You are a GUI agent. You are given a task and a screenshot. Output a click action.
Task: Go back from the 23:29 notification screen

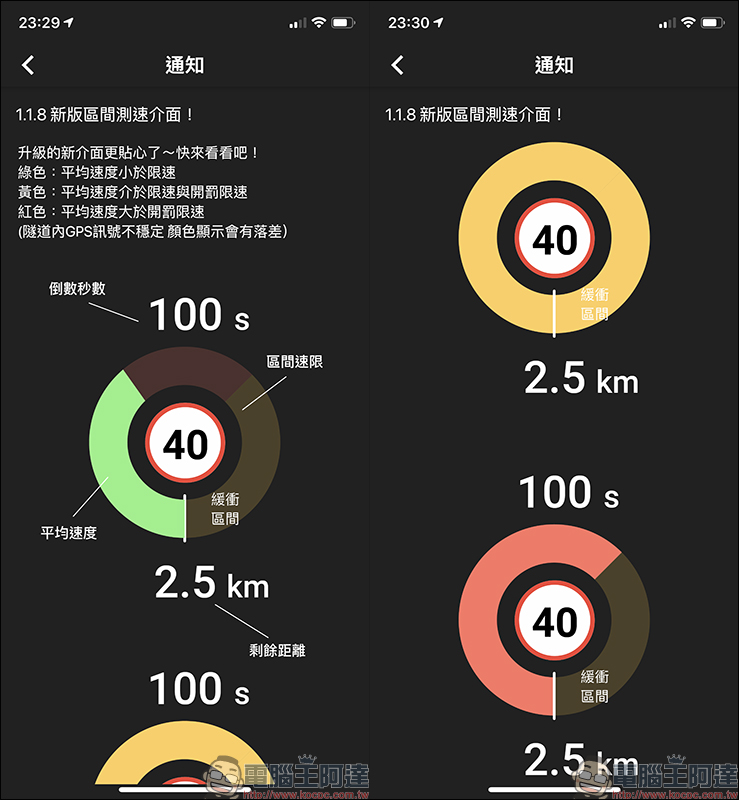coord(28,65)
